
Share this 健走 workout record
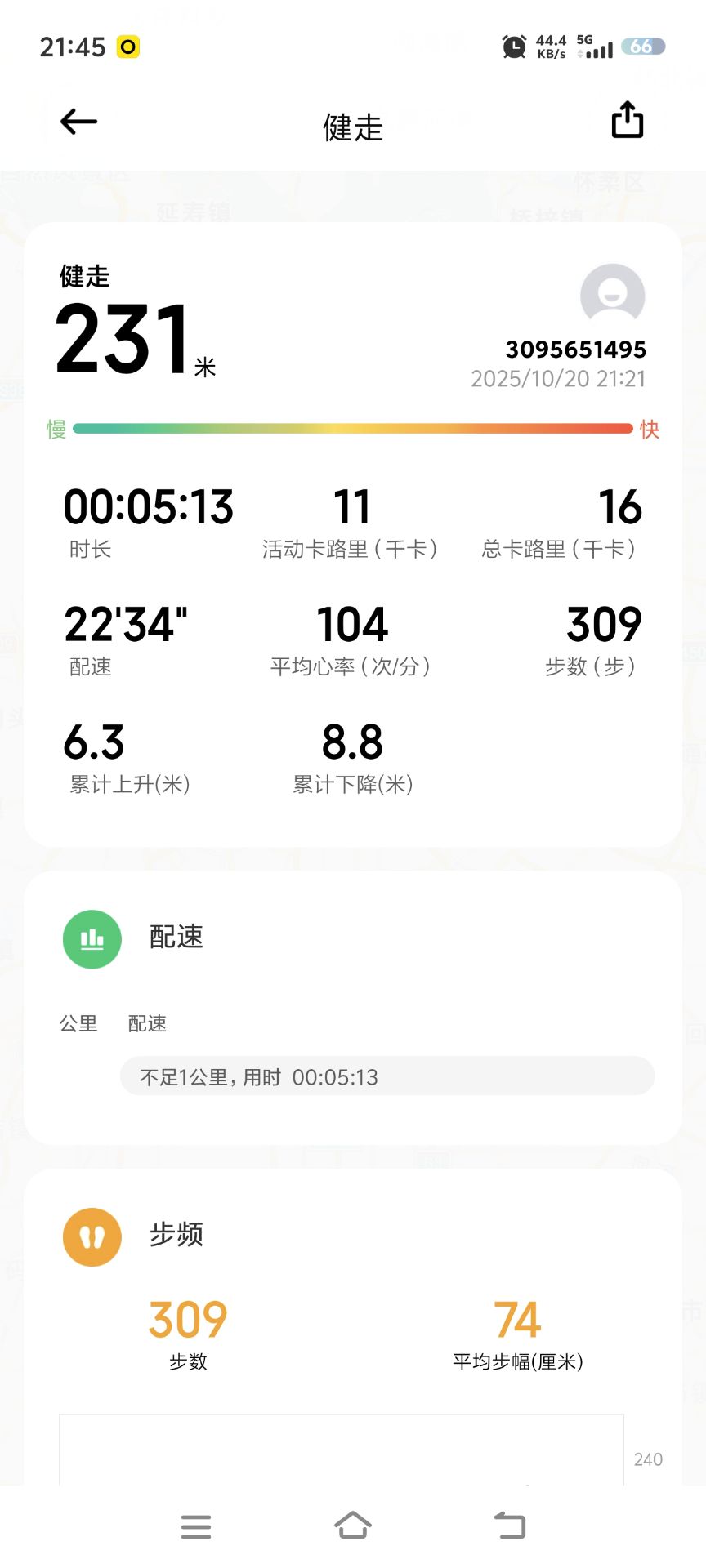[x=628, y=120]
